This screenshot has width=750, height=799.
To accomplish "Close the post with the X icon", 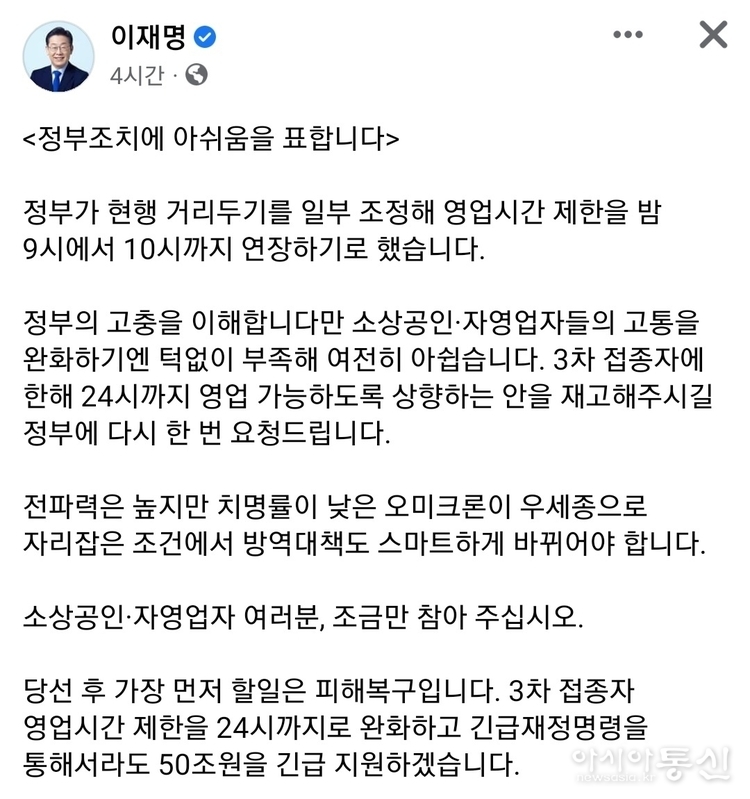I will tap(712, 35).
